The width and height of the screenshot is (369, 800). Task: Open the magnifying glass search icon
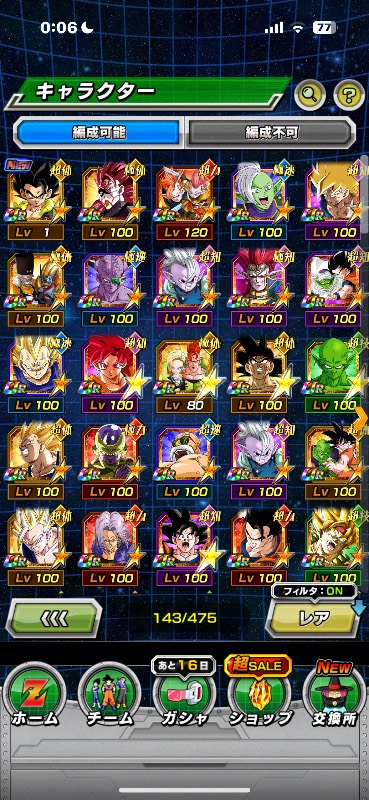310,94
